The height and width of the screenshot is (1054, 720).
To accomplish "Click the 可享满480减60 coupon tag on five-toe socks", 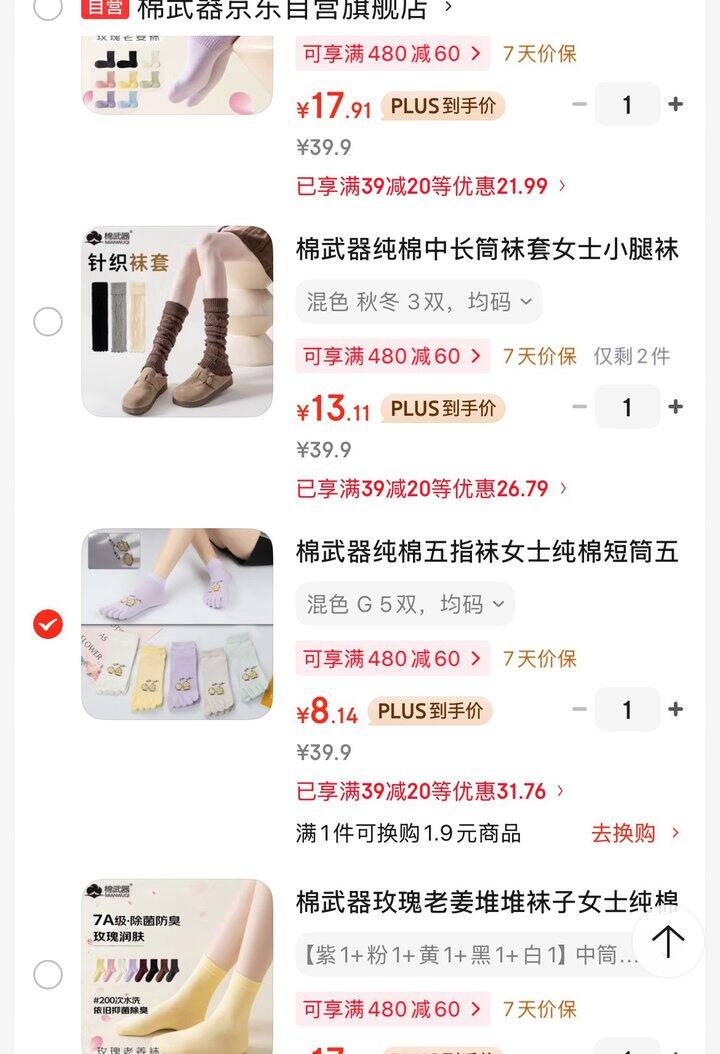I will (392, 659).
